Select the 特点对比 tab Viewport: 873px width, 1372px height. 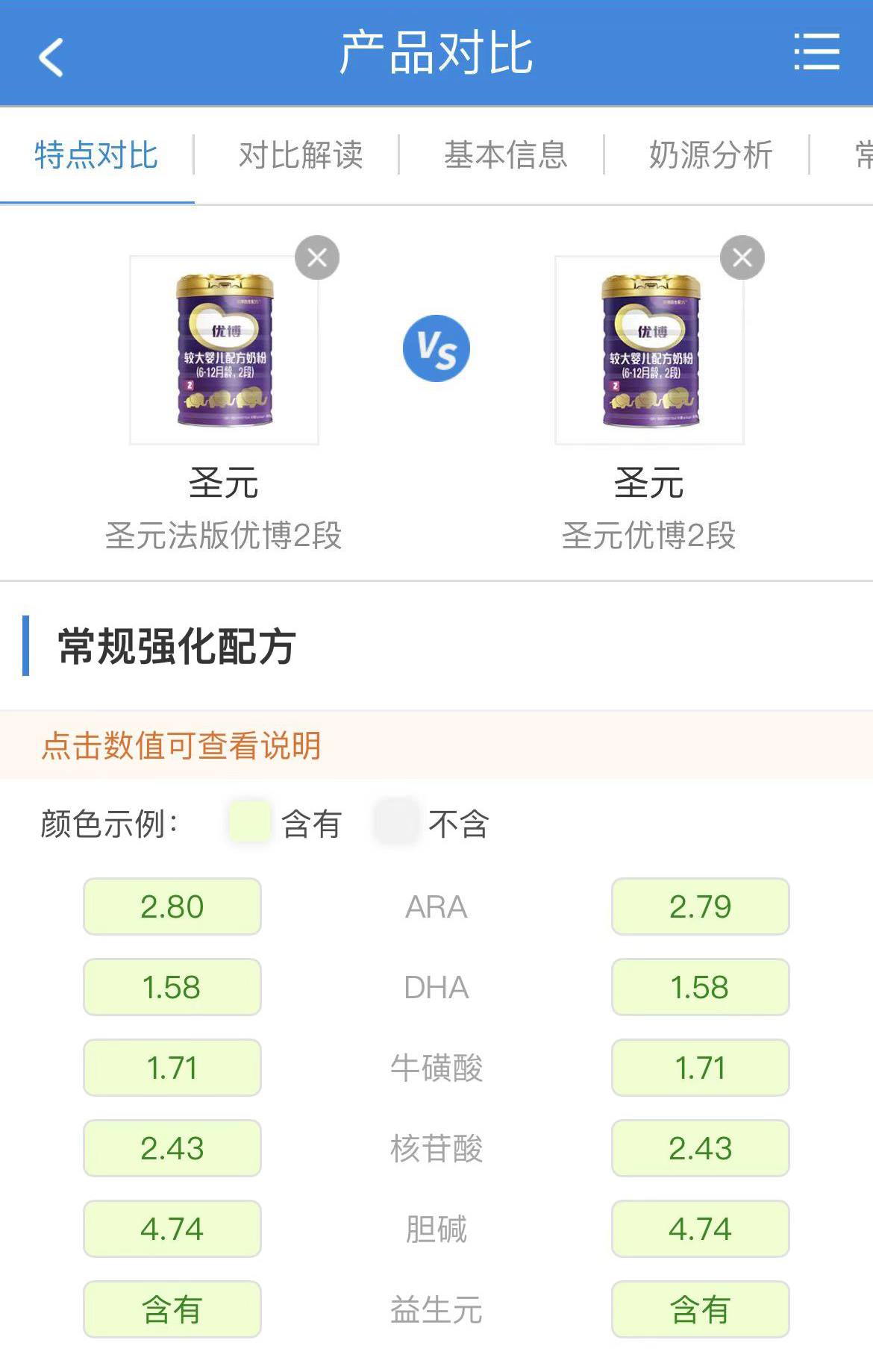96,155
